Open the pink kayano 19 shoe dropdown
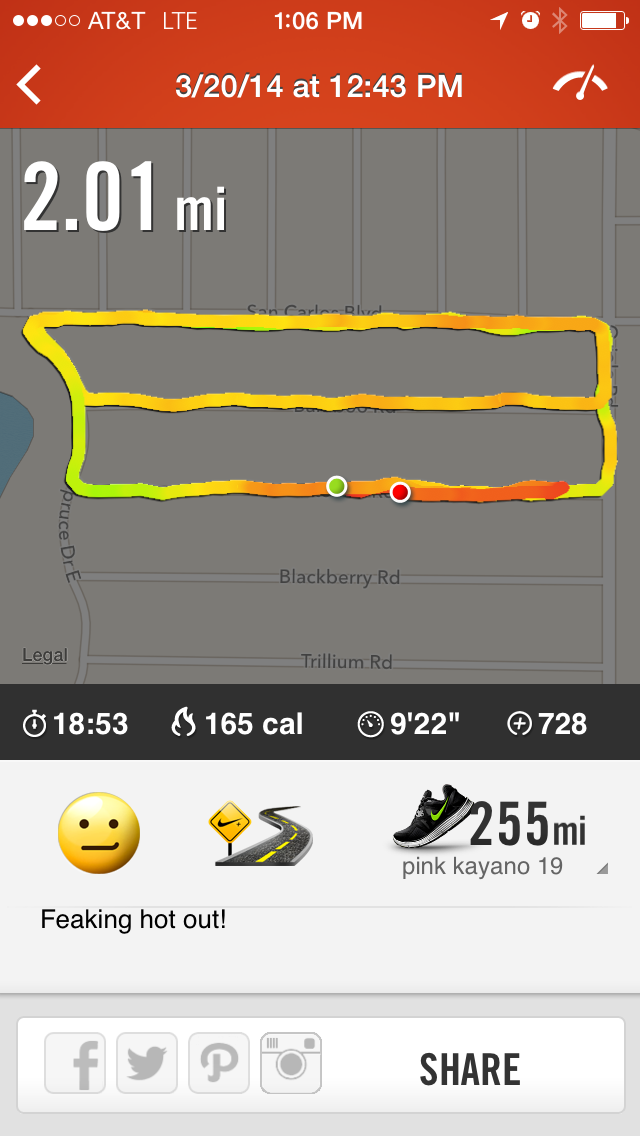 coord(601,869)
